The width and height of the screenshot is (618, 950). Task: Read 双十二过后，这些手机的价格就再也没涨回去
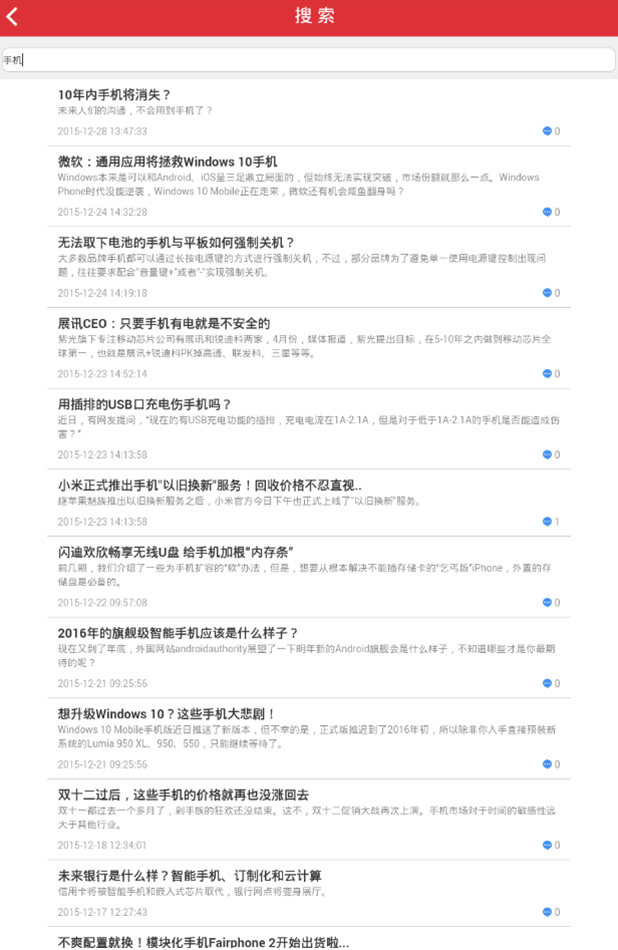183,795
